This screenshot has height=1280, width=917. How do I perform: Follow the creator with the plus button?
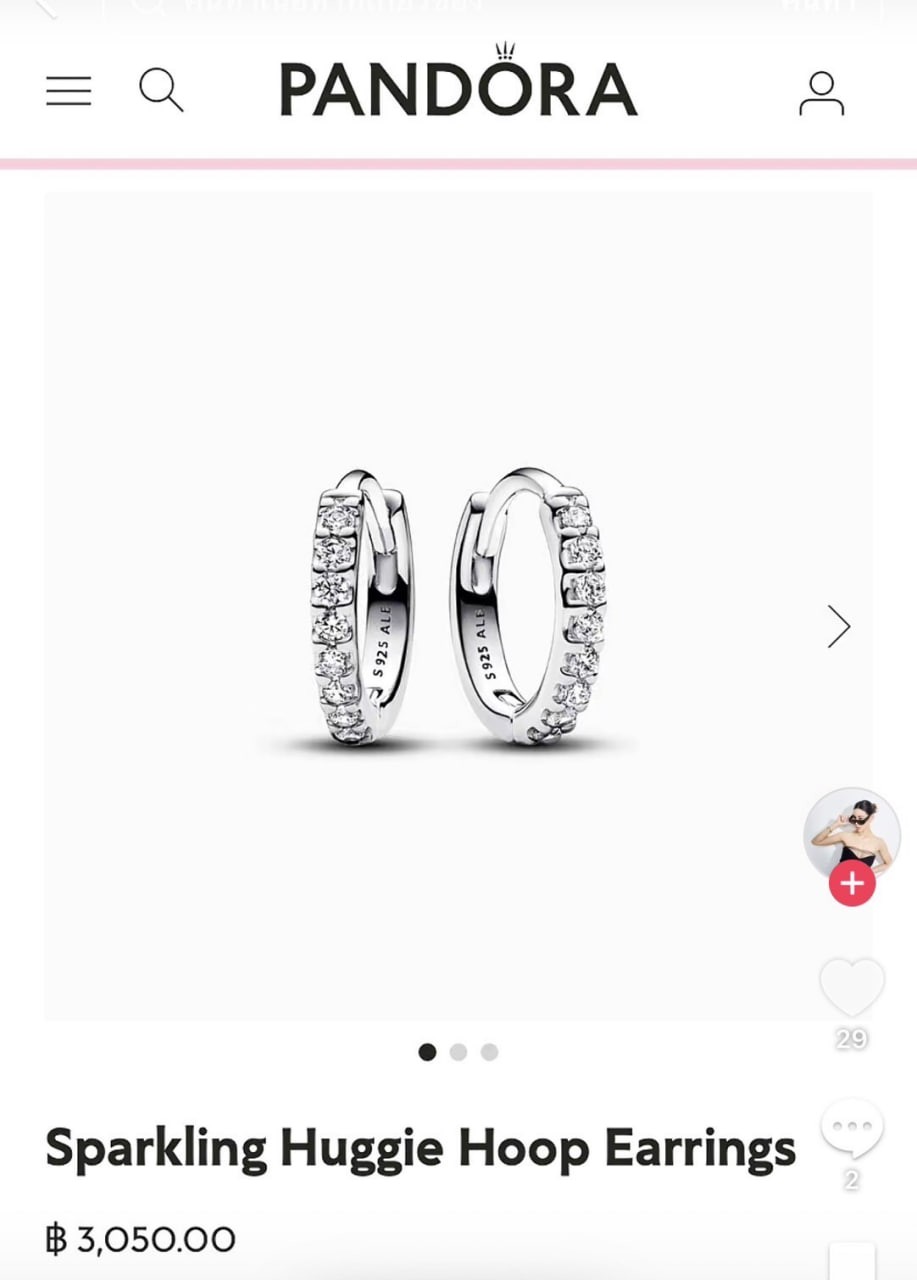click(x=851, y=884)
